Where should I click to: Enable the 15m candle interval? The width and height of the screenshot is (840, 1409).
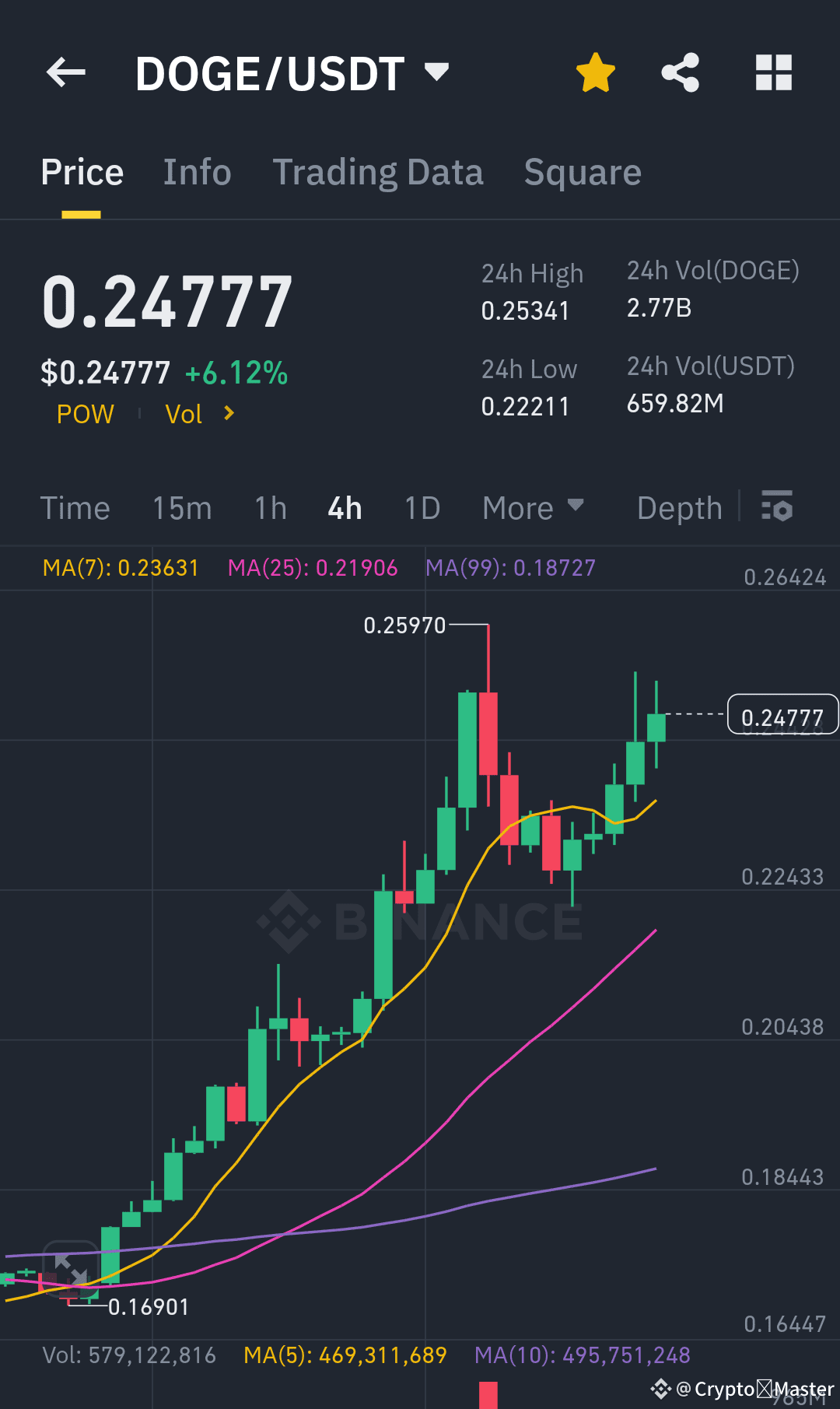[181, 507]
